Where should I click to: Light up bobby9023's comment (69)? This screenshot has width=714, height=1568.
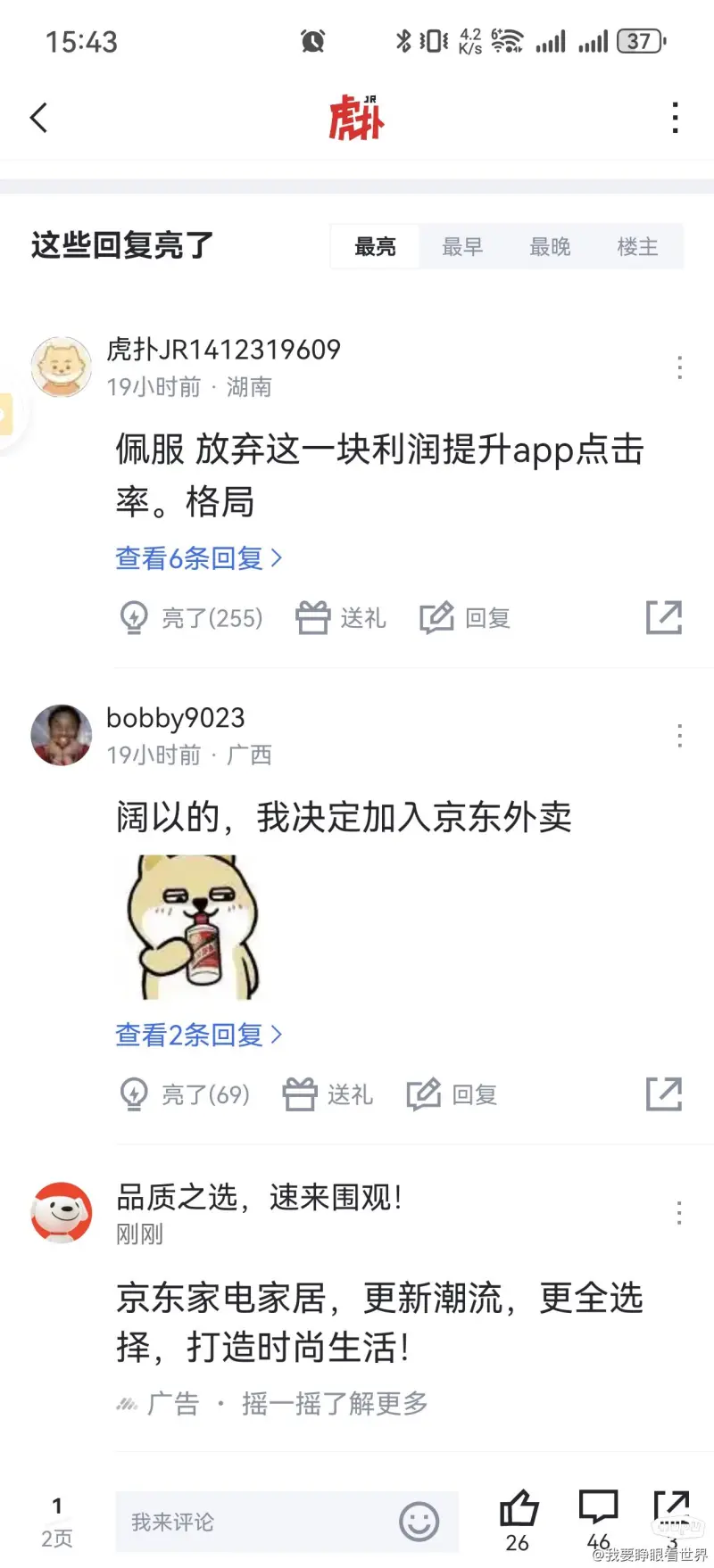[185, 1094]
